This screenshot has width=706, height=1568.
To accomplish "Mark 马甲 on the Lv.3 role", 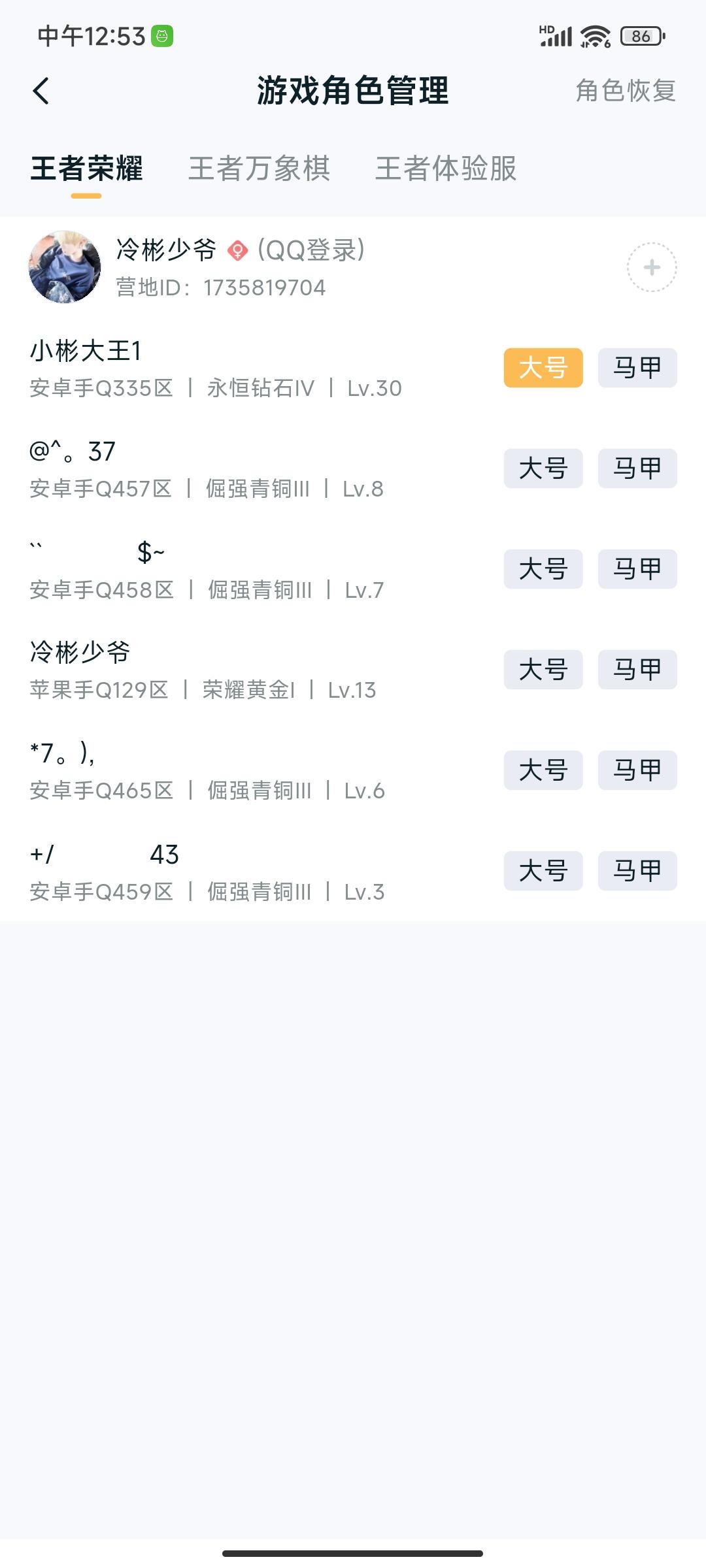I will [x=637, y=872].
